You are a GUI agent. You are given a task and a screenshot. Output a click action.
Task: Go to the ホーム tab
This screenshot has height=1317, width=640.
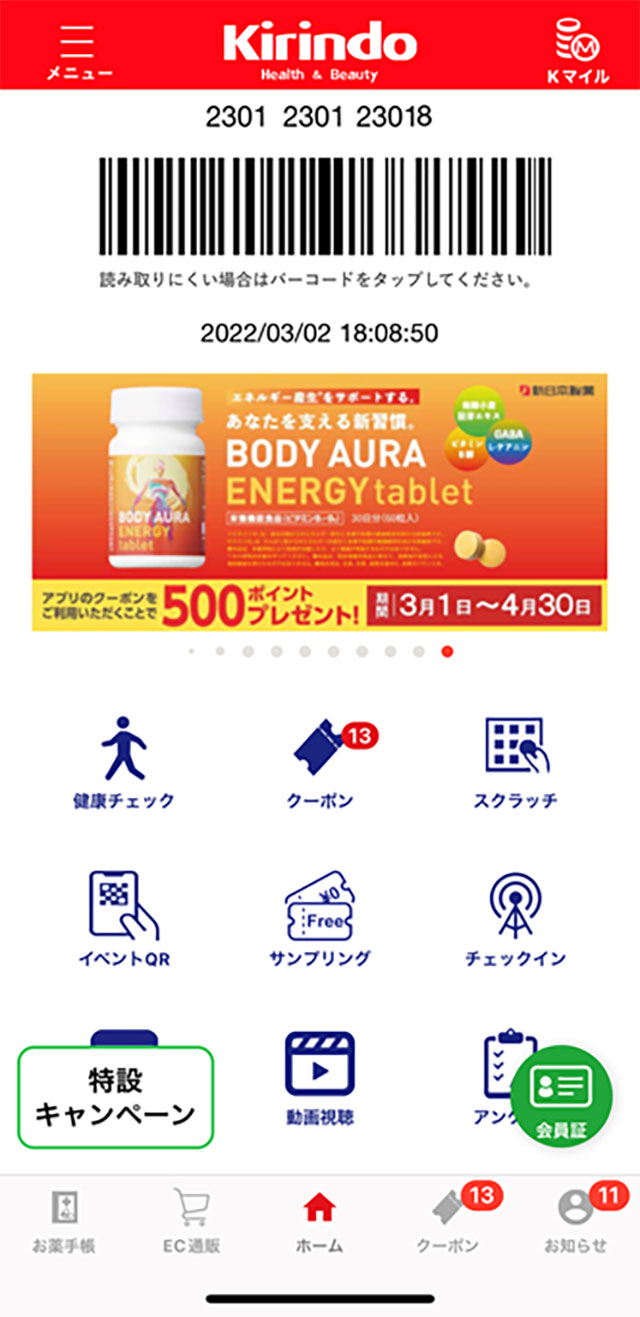(x=320, y=1221)
